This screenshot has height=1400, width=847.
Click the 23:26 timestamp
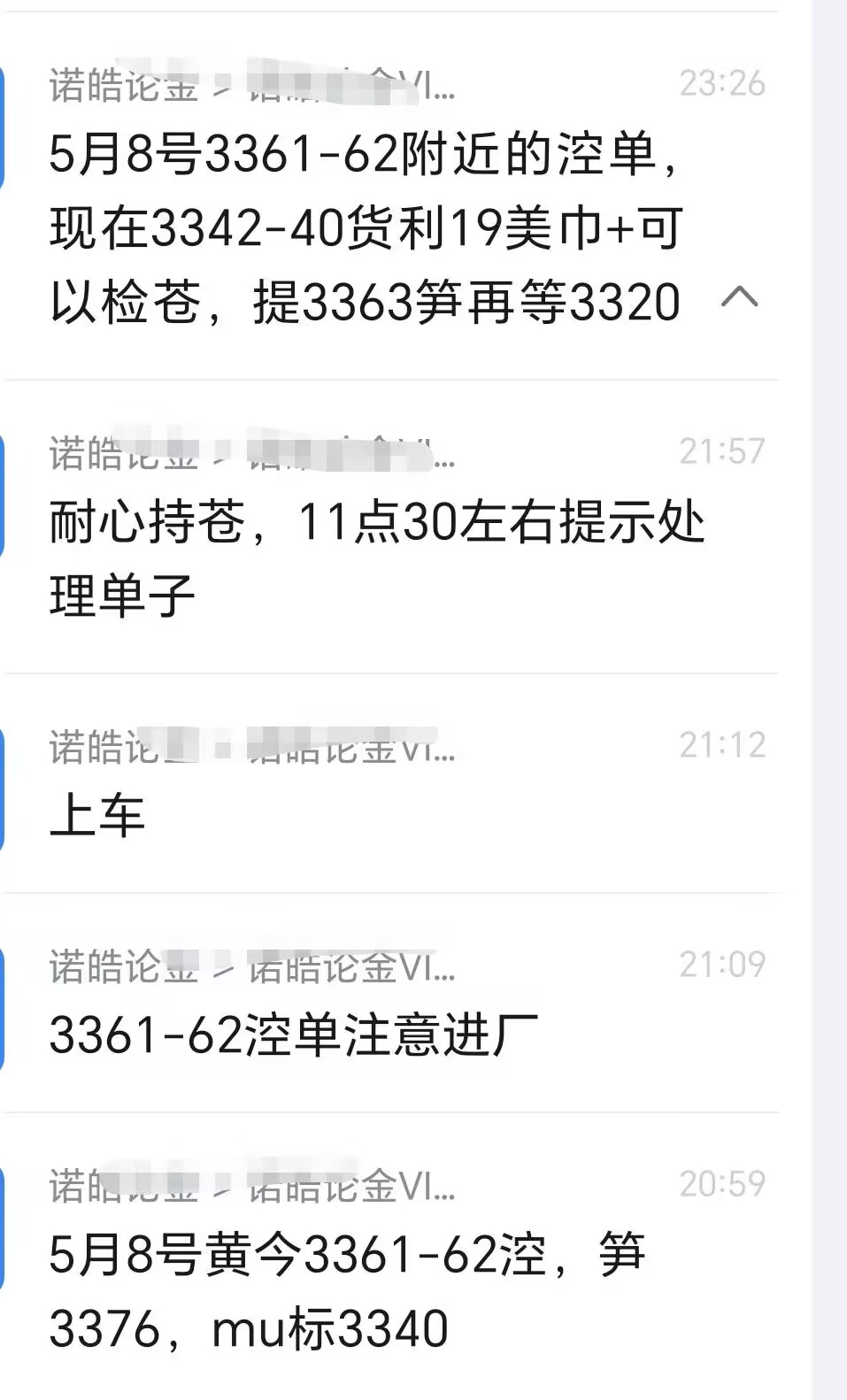click(x=720, y=81)
